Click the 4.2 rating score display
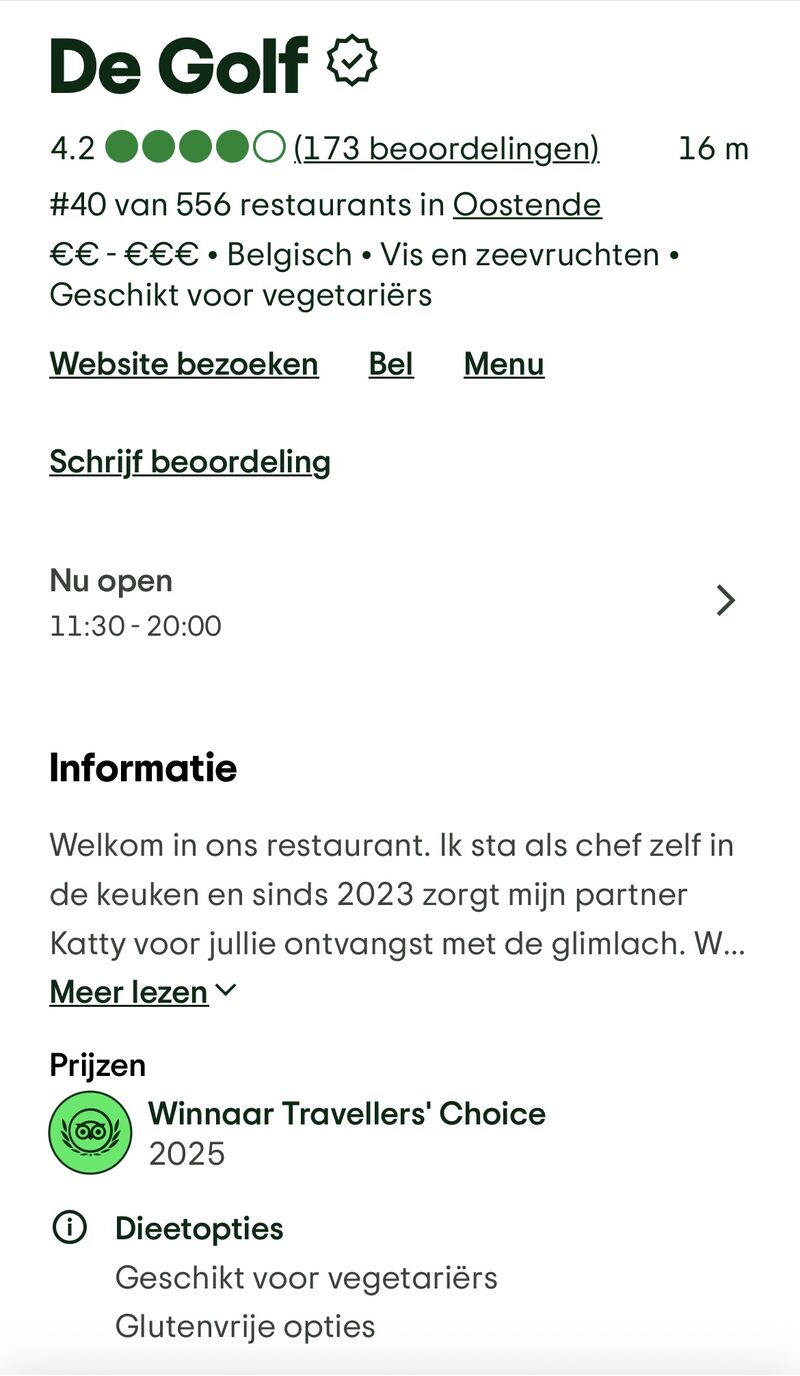This screenshot has height=1376, width=800. 71,147
